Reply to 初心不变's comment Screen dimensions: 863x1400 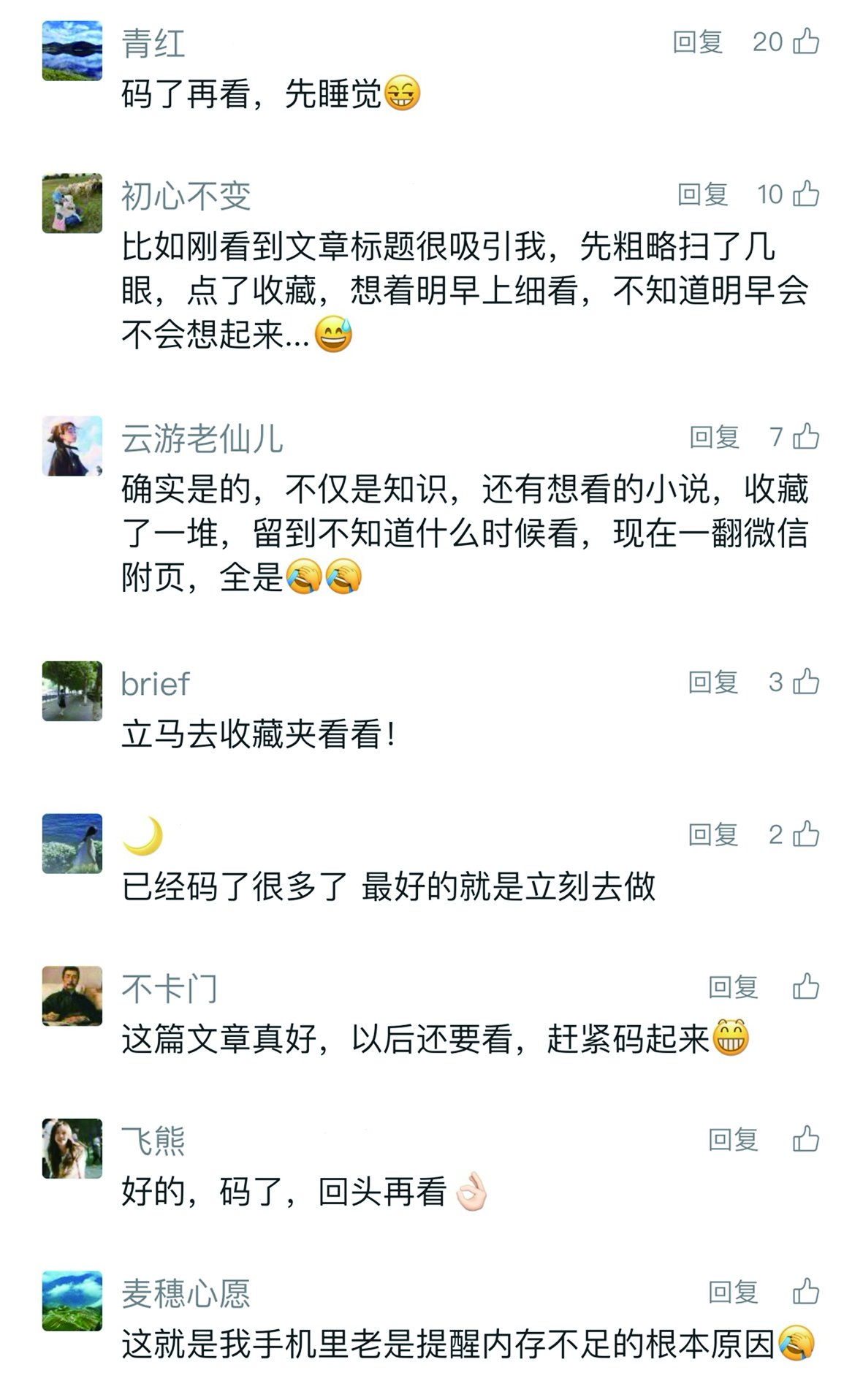pos(702,195)
